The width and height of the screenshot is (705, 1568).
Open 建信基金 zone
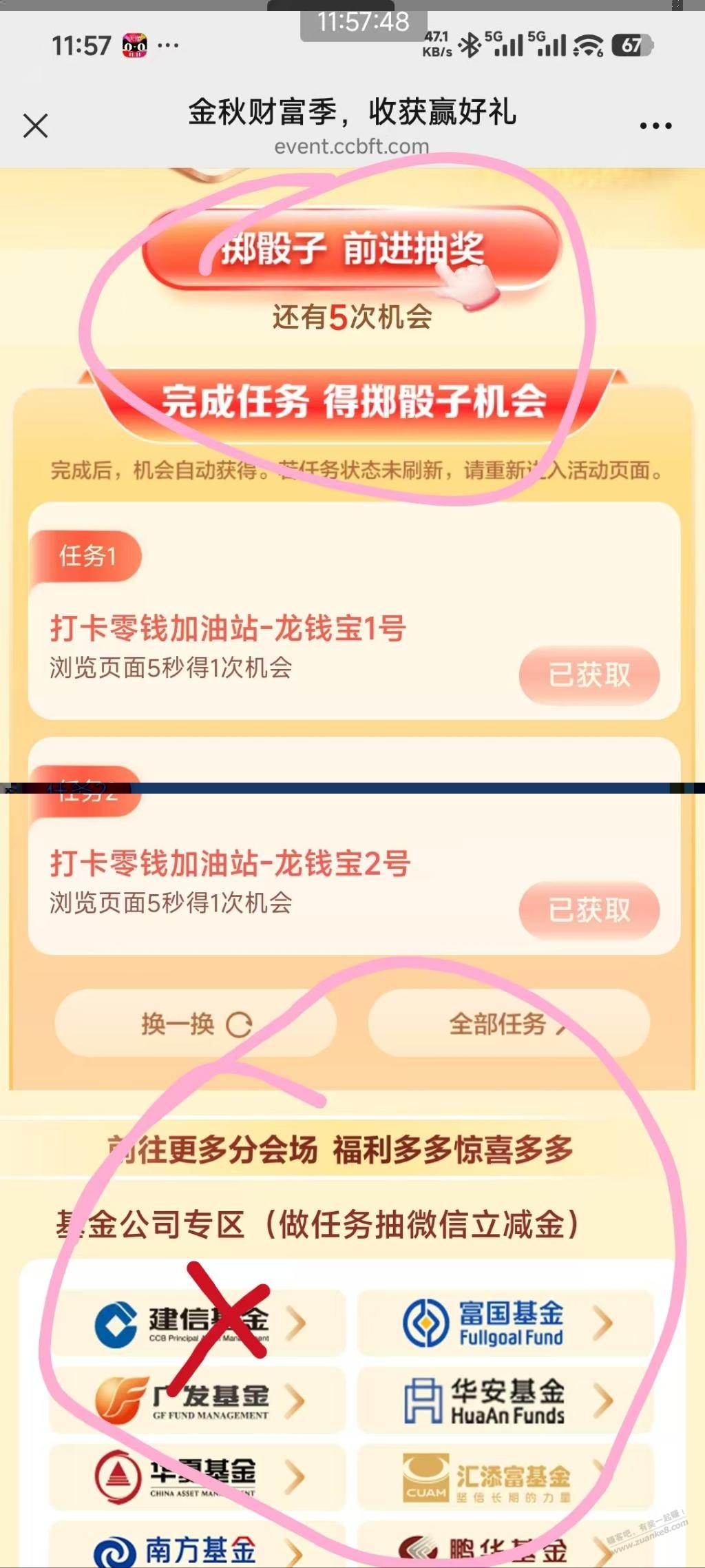click(x=198, y=1323)
